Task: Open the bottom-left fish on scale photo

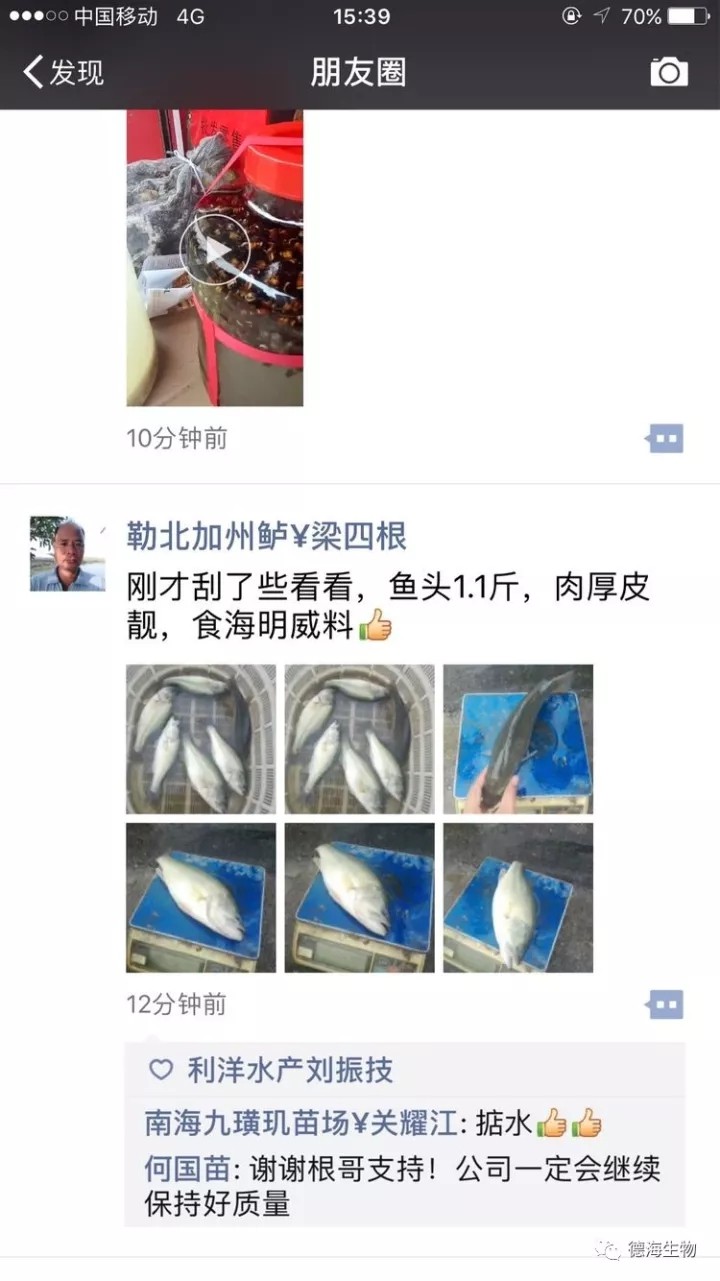Action: pos(201,897)
